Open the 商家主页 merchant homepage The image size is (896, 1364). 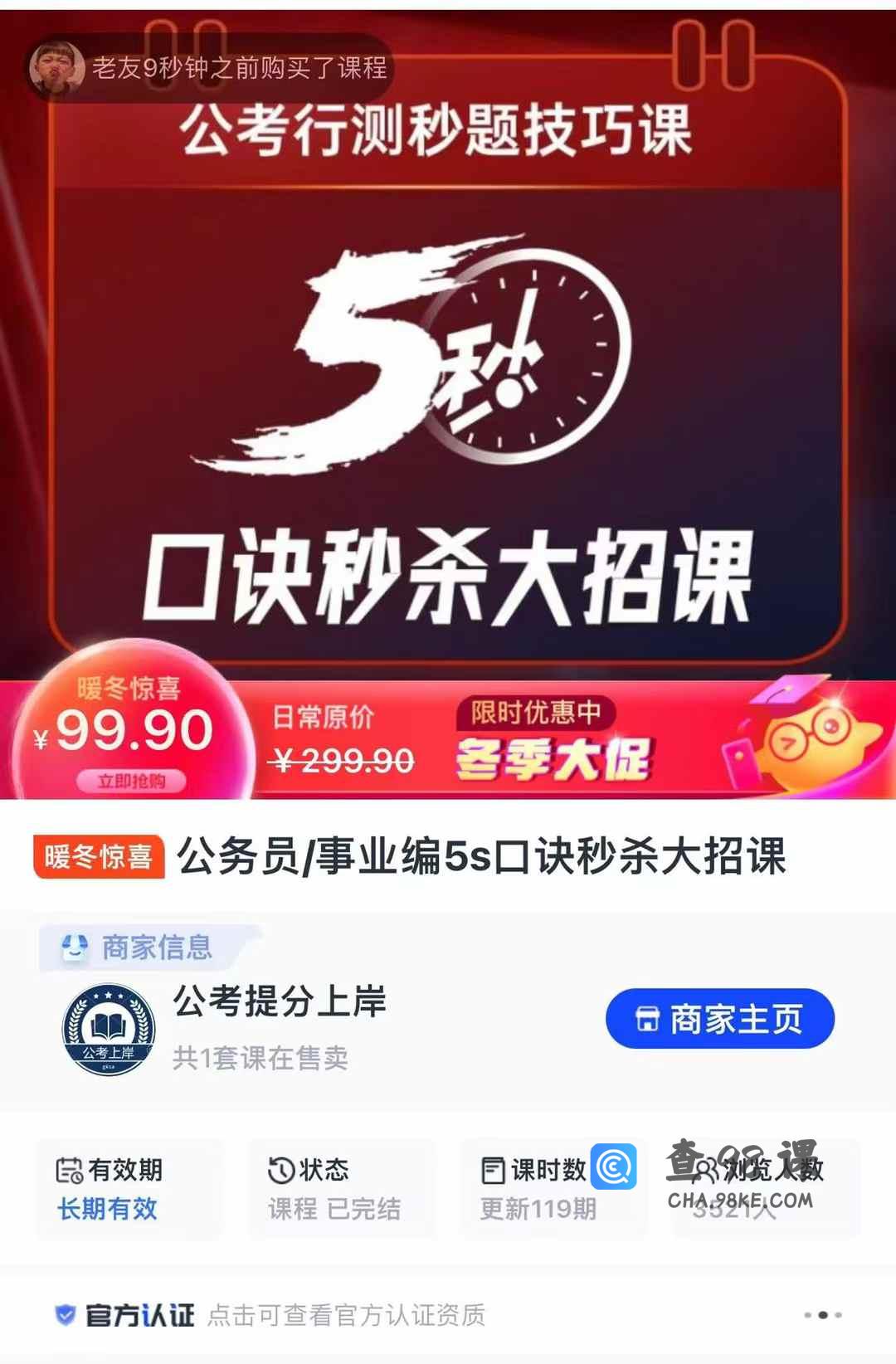[719, 1019]
